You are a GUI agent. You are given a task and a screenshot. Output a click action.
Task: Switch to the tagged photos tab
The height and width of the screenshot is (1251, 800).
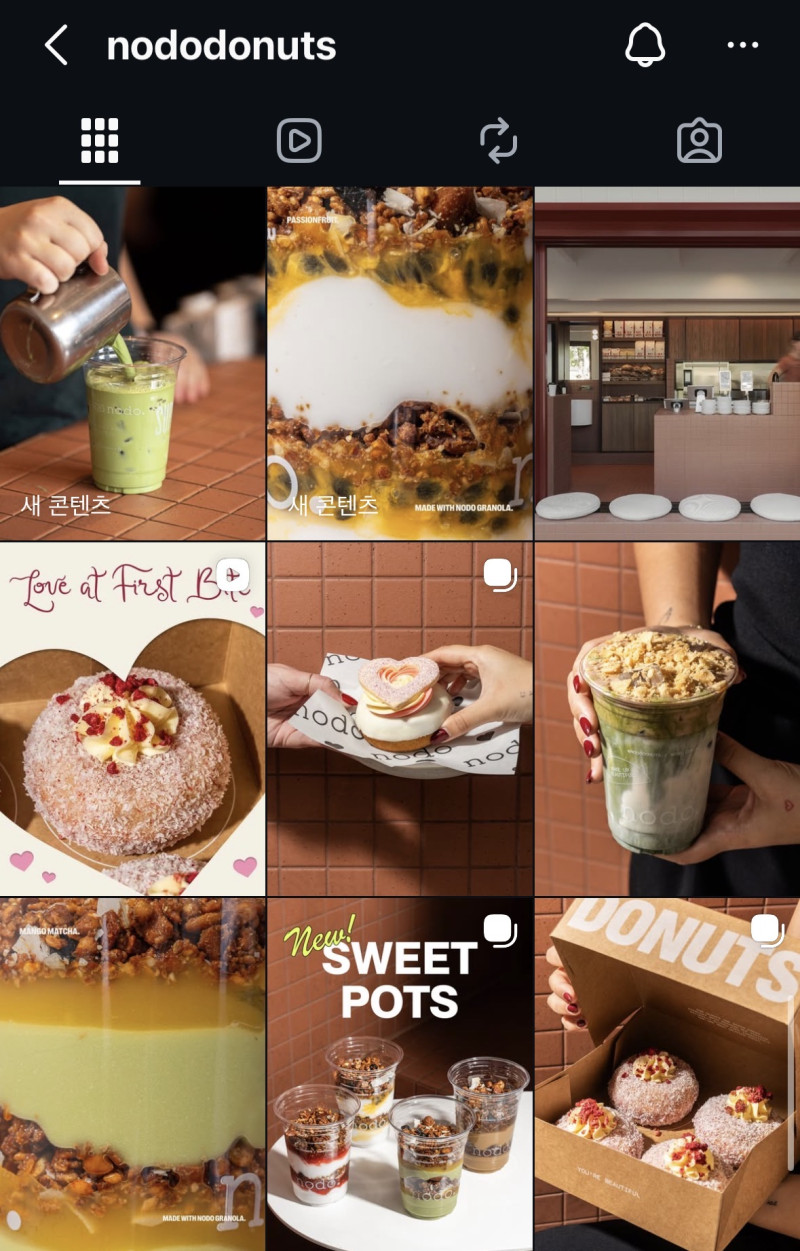[x=699, y=141]
